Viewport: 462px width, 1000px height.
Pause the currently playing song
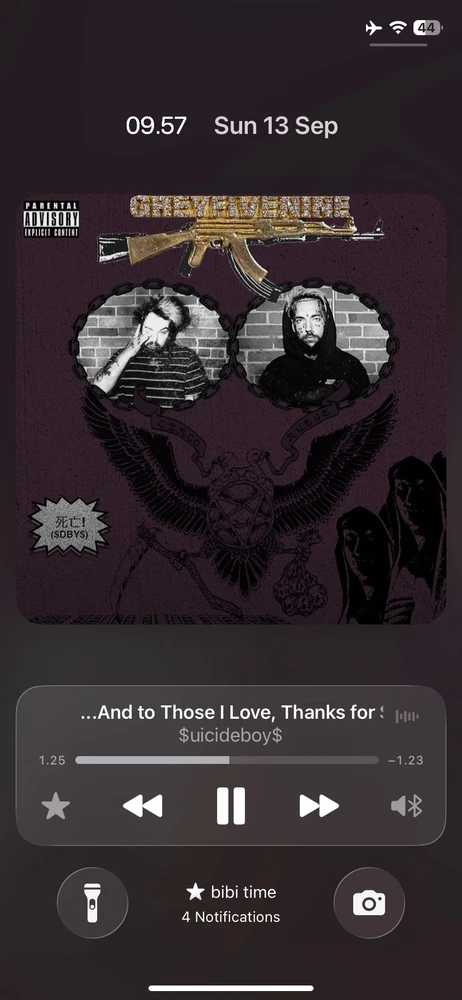click(x=230, y=806)
